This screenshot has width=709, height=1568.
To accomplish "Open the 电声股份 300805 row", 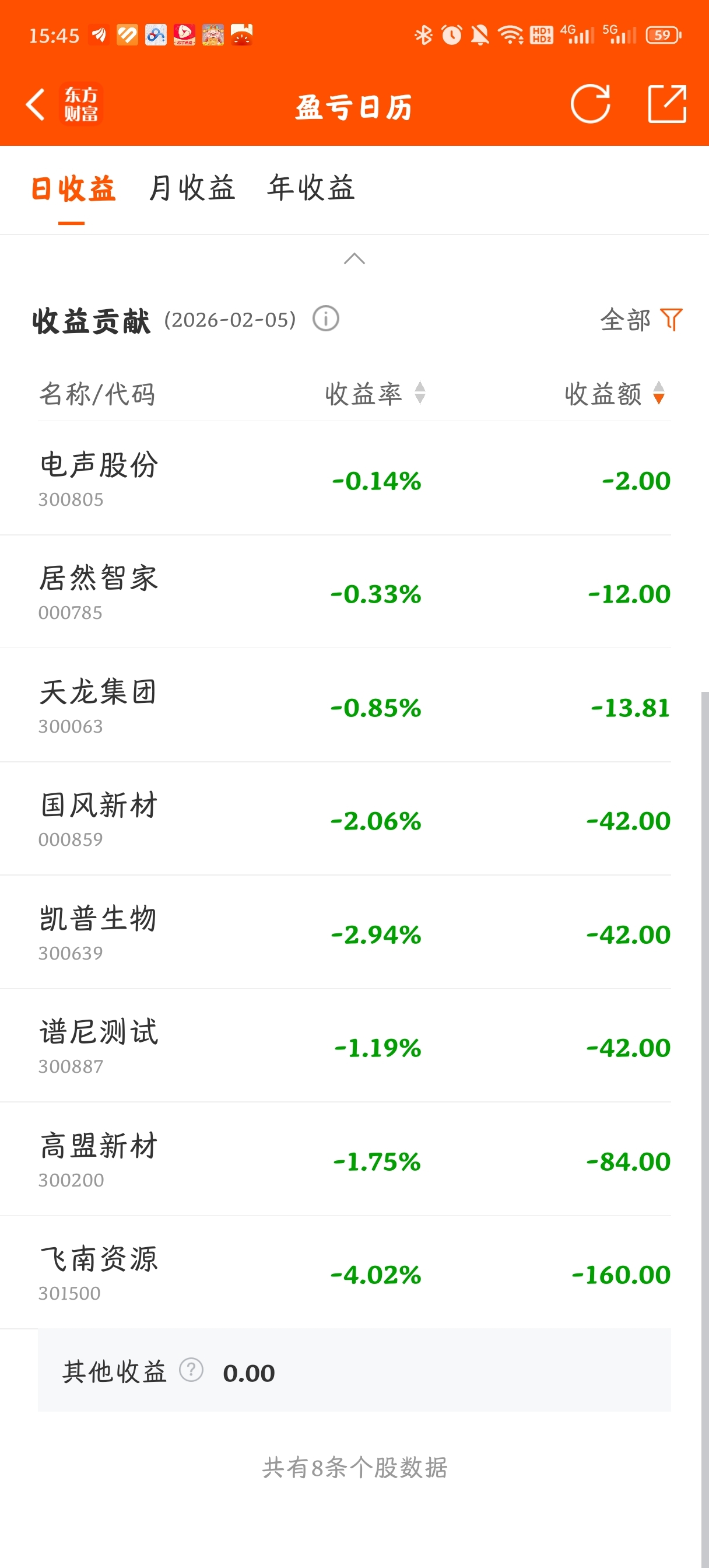I will click(354, 479).
